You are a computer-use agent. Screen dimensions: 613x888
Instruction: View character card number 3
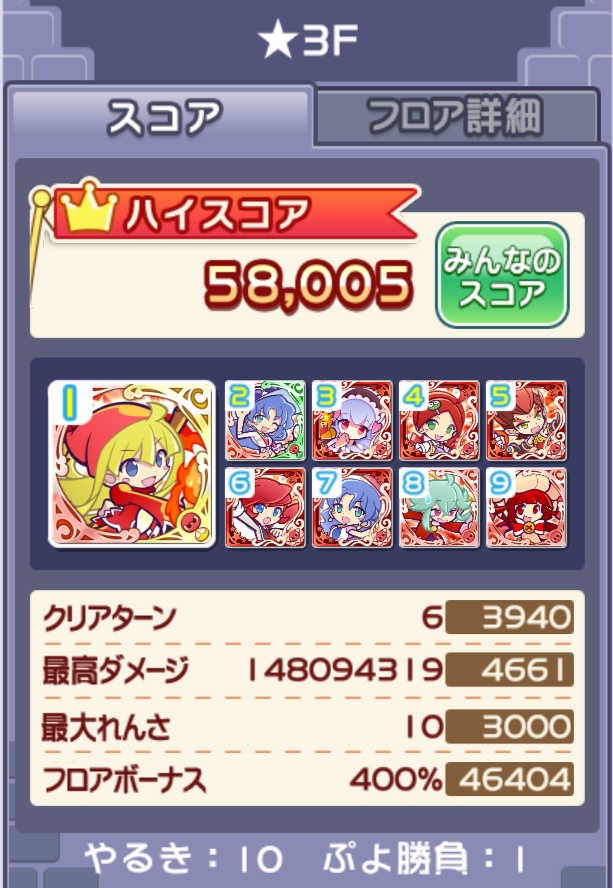pos(352,419)
